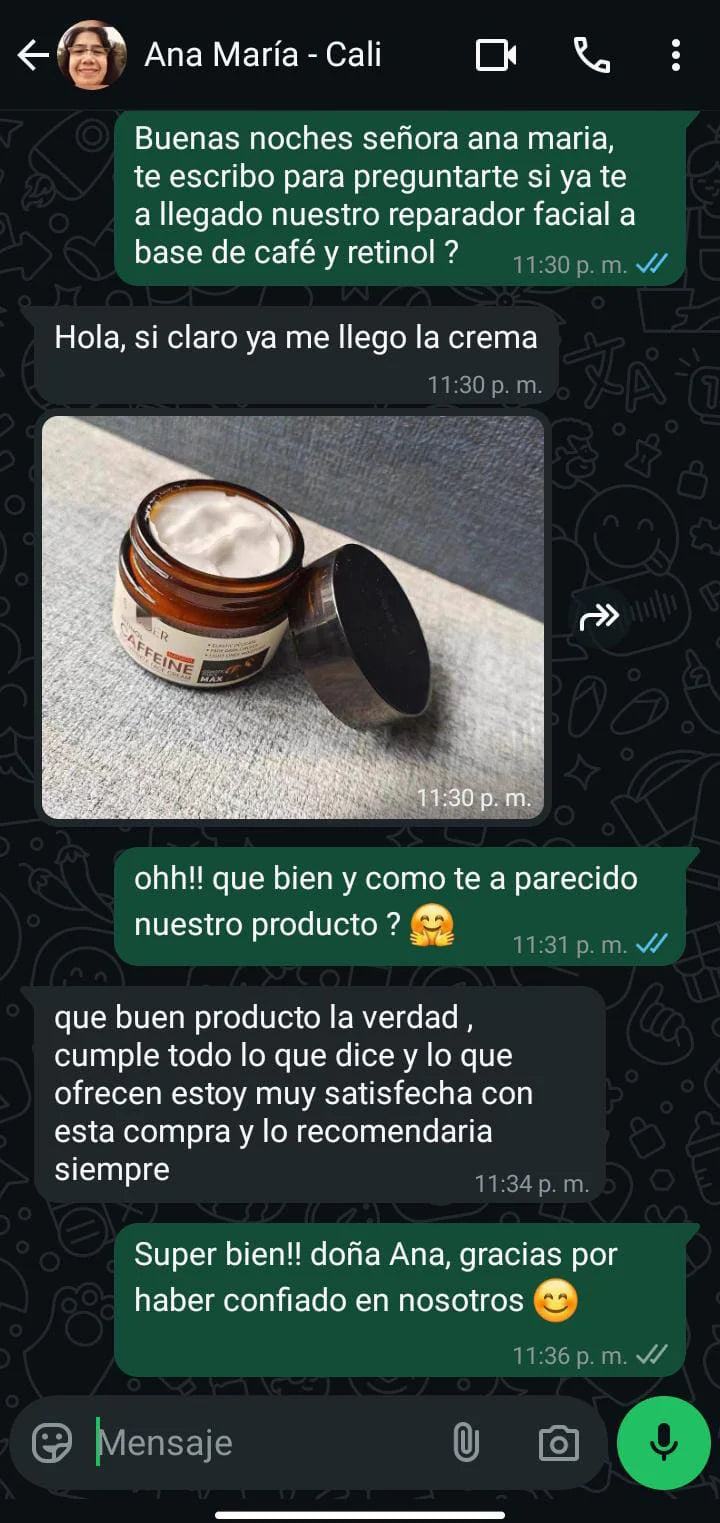Open the overflow menu
The height and width of the screenshot is (1523, 720).
point(676,56)
